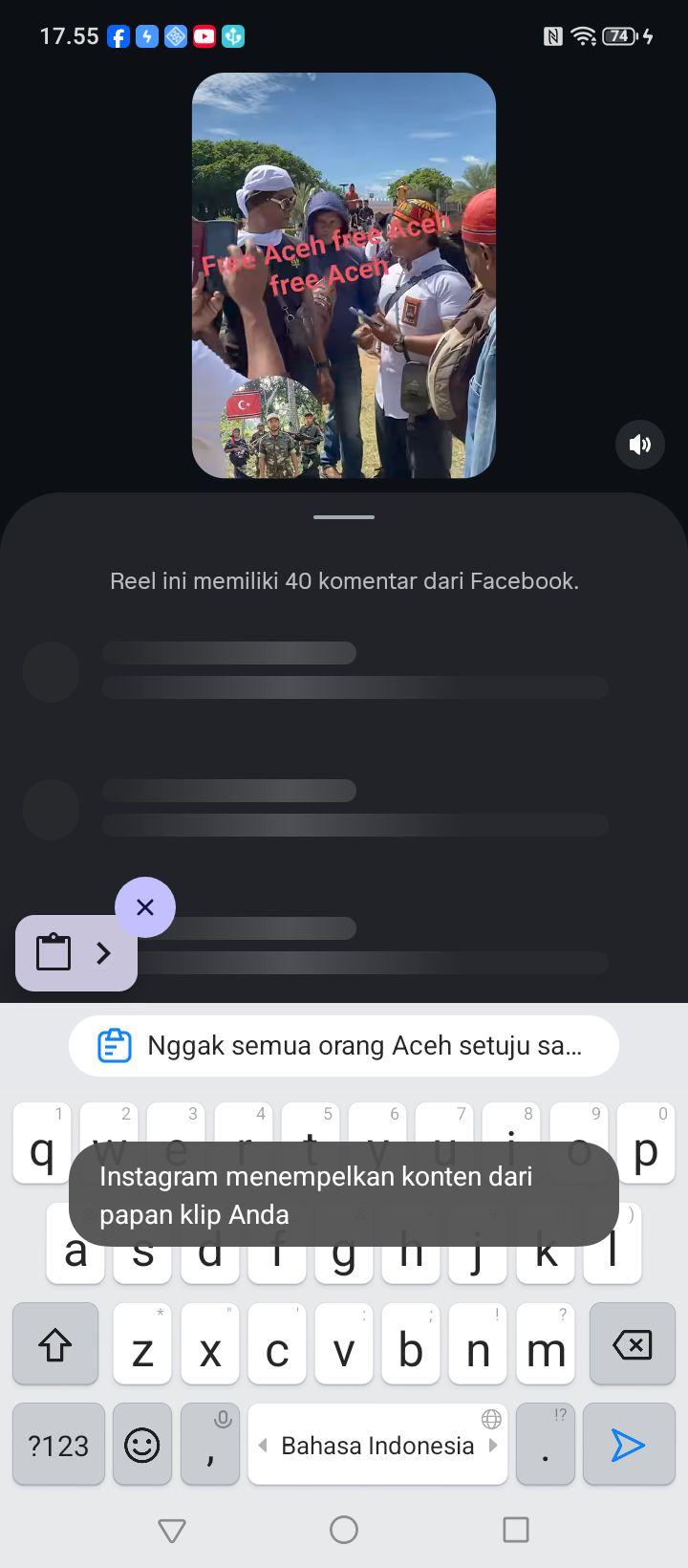Dismiss the floating clipboard widget
Screen dimensions: 688x1568
coord(145,906)
